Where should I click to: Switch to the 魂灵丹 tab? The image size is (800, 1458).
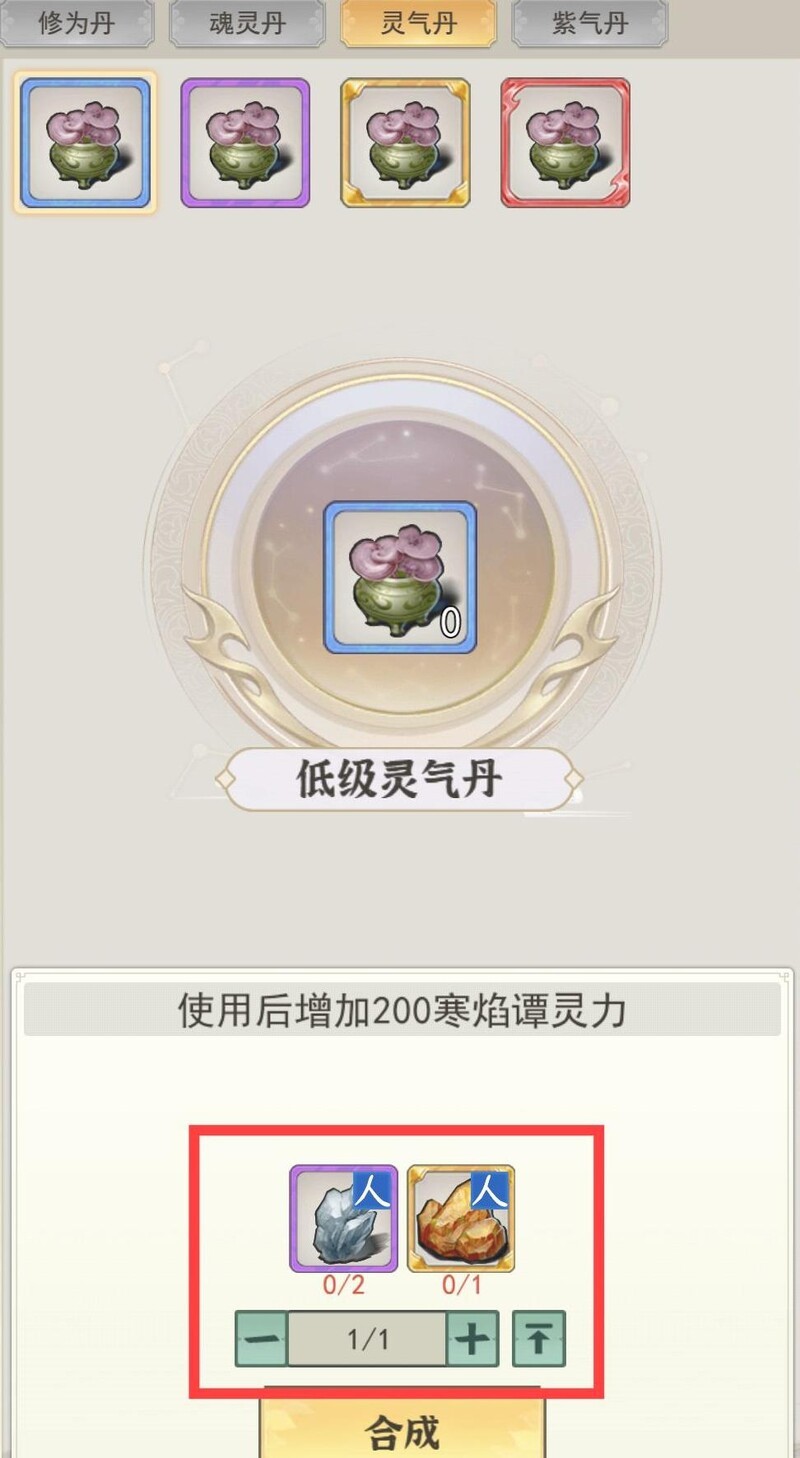click(248, 24)
